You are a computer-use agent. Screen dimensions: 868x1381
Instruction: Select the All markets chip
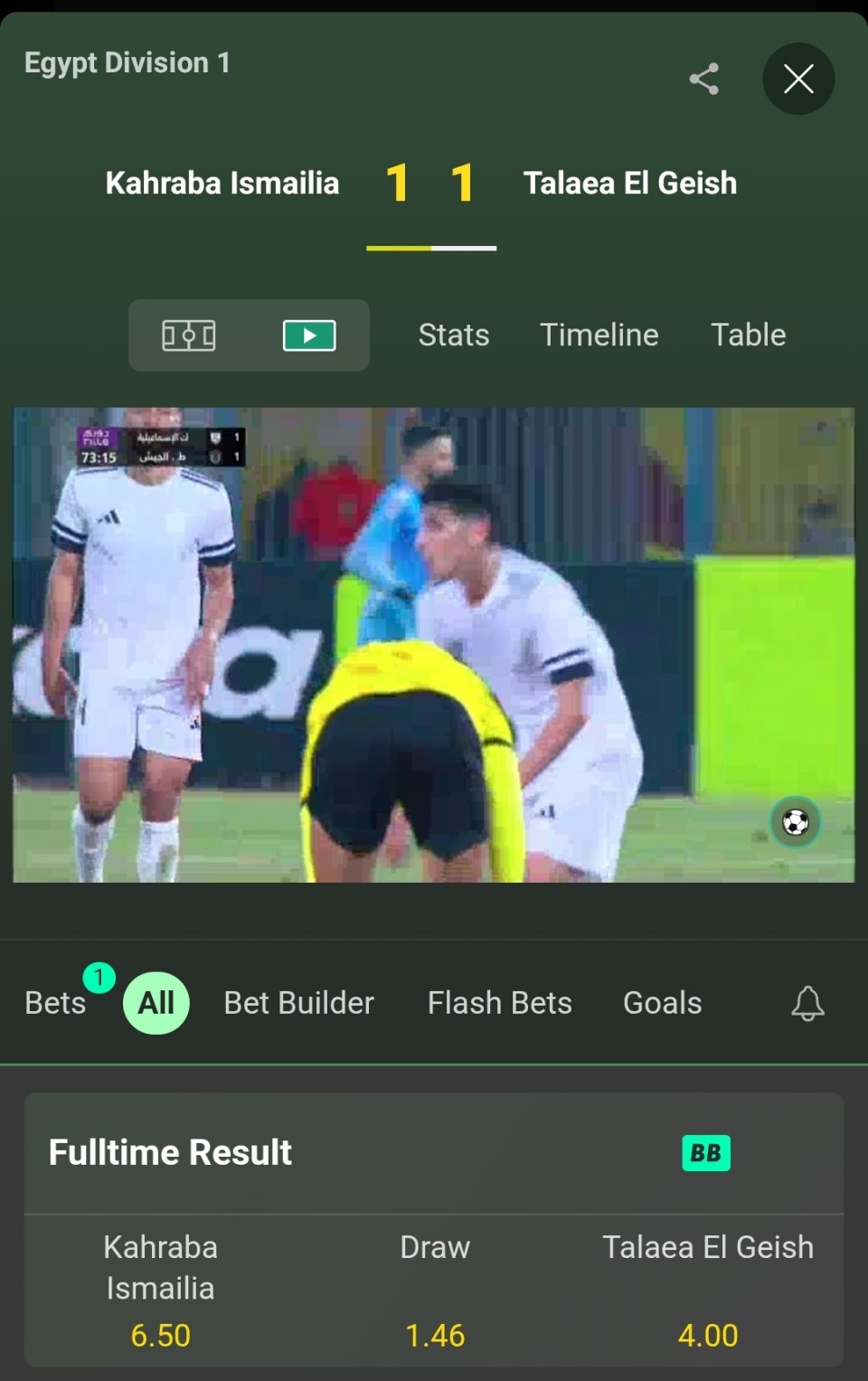pyautogui.click(x=156, y=1003)
